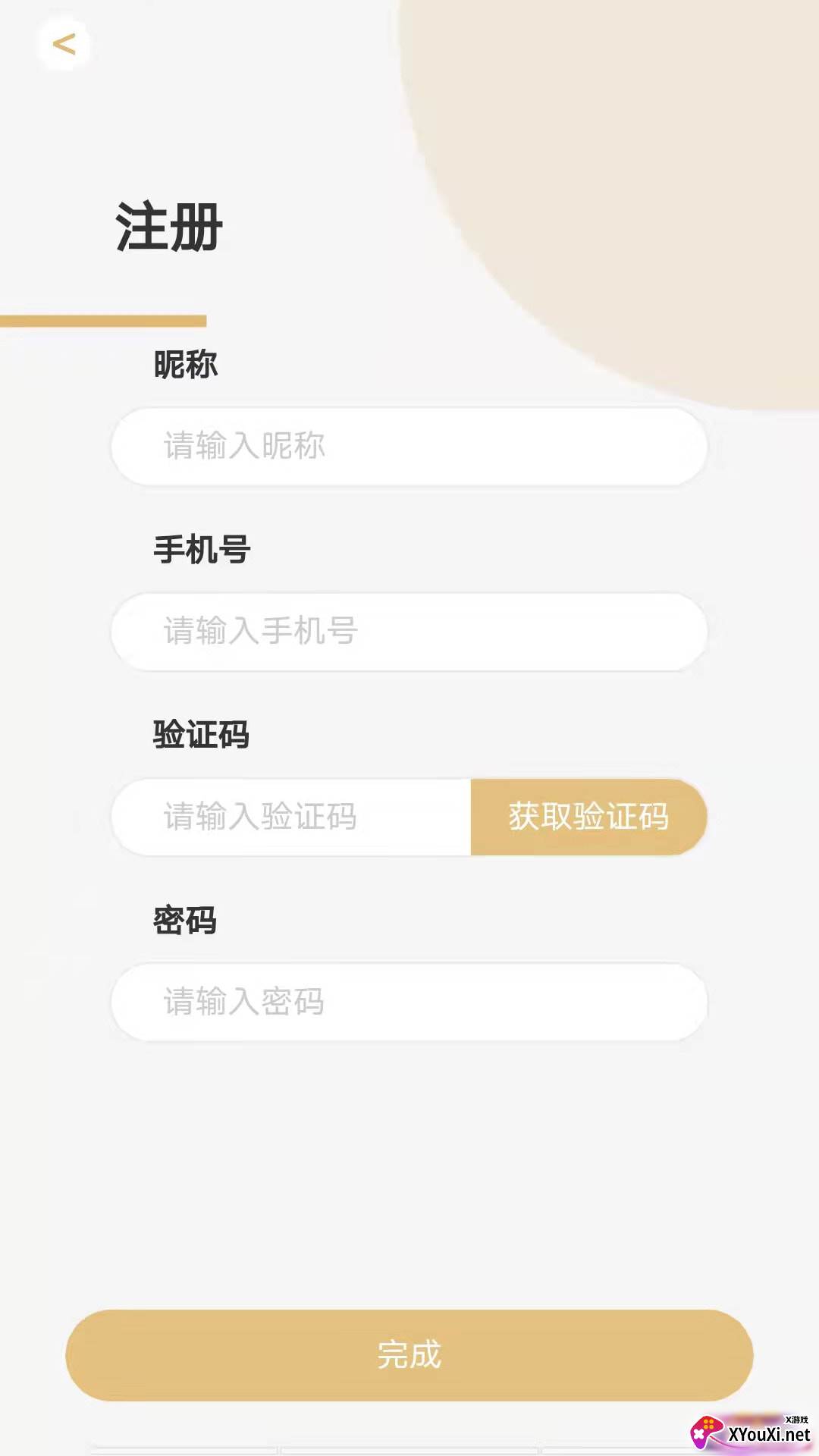Go back using the top-left arrow
Image resolution: width=819 pixels, height=1456 pixels.
(x=64, y=44)
